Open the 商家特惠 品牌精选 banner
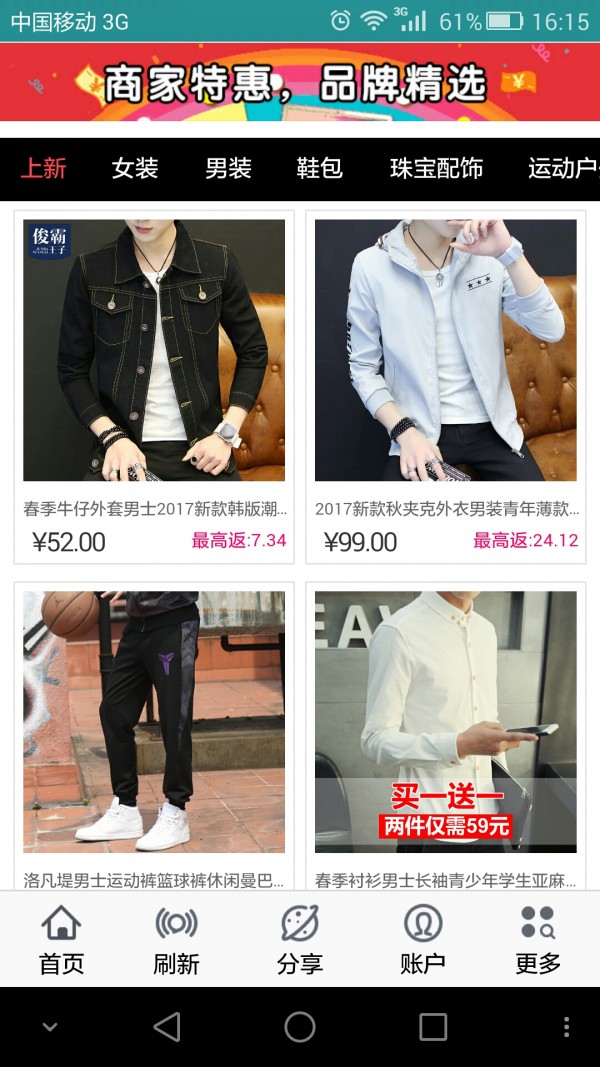 (x=300, y=82)
